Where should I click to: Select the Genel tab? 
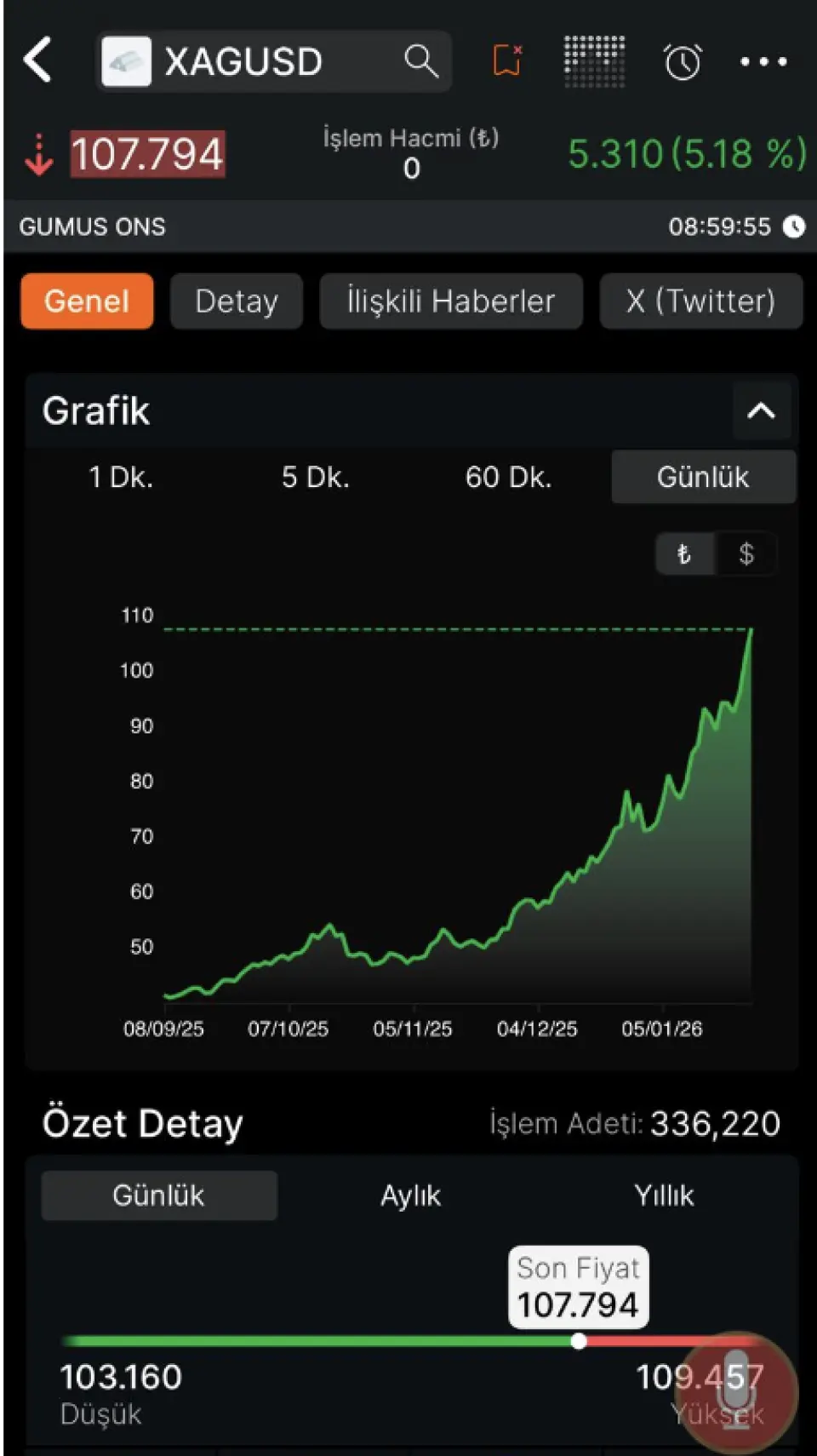click(87, 301)
